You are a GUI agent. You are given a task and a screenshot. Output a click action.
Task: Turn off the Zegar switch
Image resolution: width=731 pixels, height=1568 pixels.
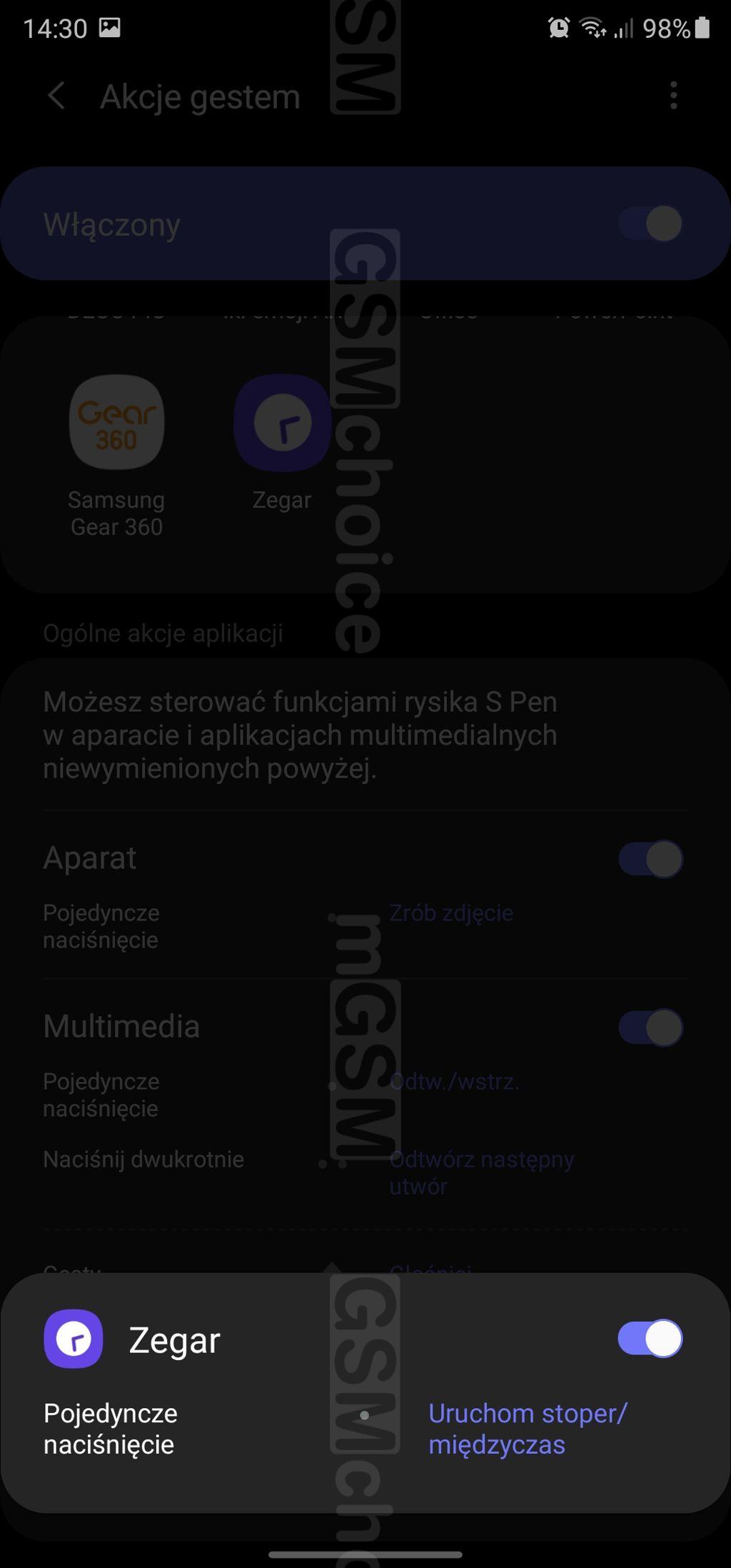[650, 1338]
